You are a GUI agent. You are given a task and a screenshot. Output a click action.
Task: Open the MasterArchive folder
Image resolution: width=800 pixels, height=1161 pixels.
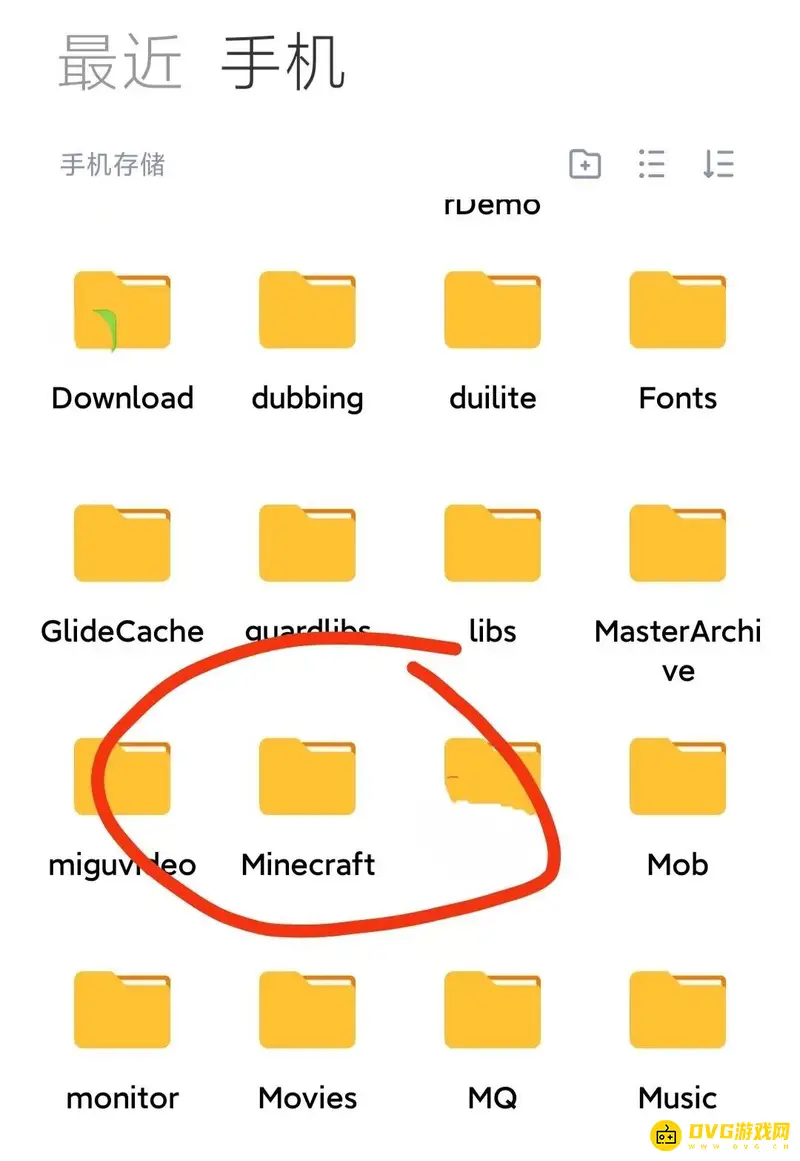(677, 544)
